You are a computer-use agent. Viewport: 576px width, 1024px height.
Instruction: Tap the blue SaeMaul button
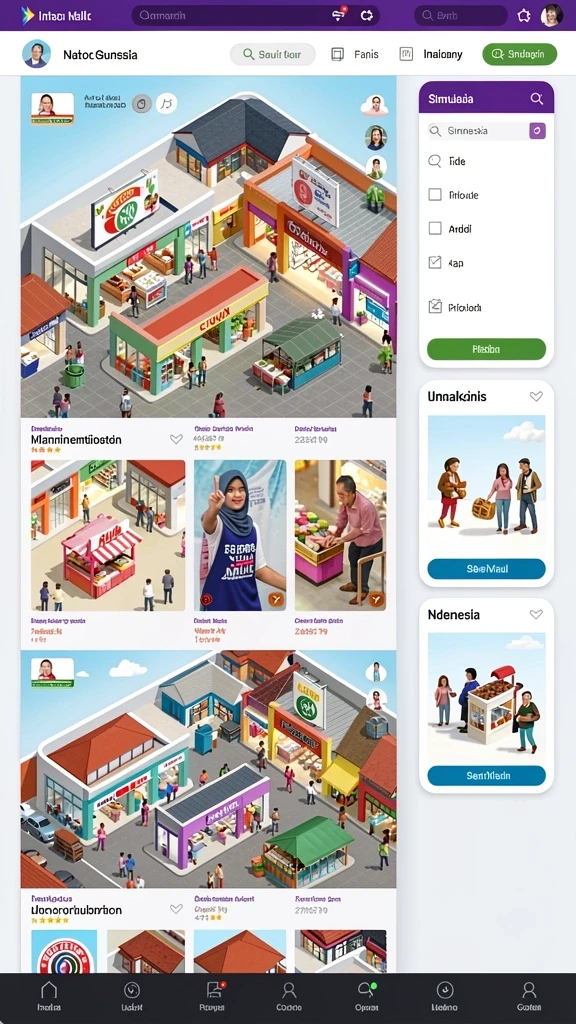(x=486, y=569)
